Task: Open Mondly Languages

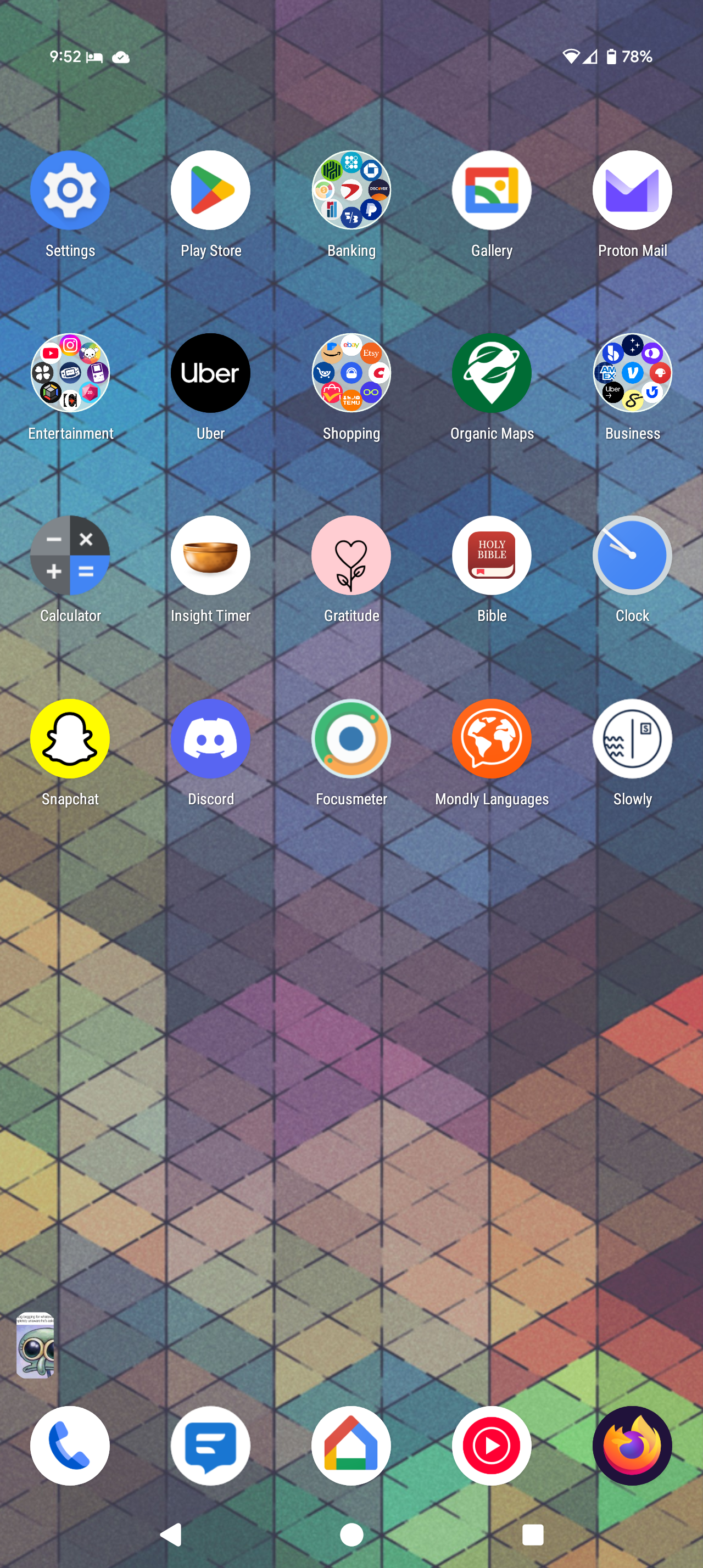Action: [x=491, y=738]
